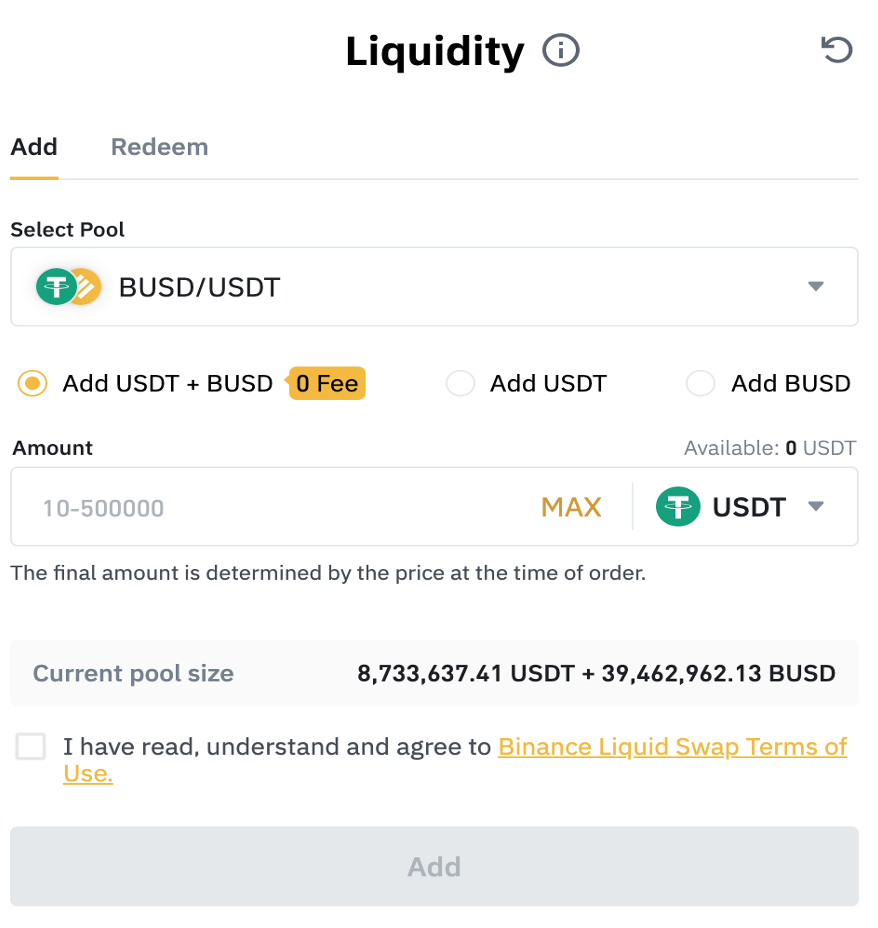Image resolution: width=878 pixels, height=928 pixels.
Task: Choose the Add BUSD radio option
Action: (701, 384)
